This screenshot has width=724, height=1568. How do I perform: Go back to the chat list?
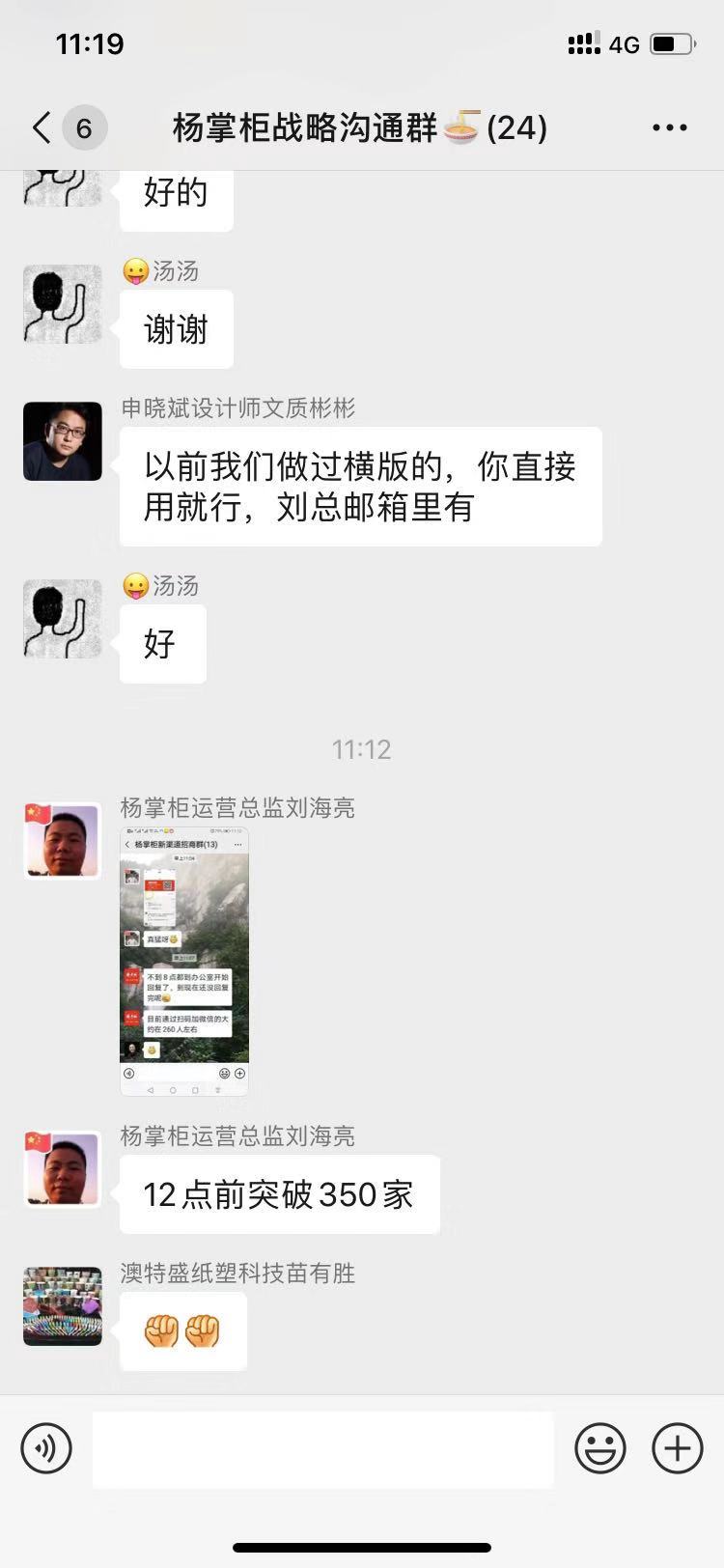[42, 127]
